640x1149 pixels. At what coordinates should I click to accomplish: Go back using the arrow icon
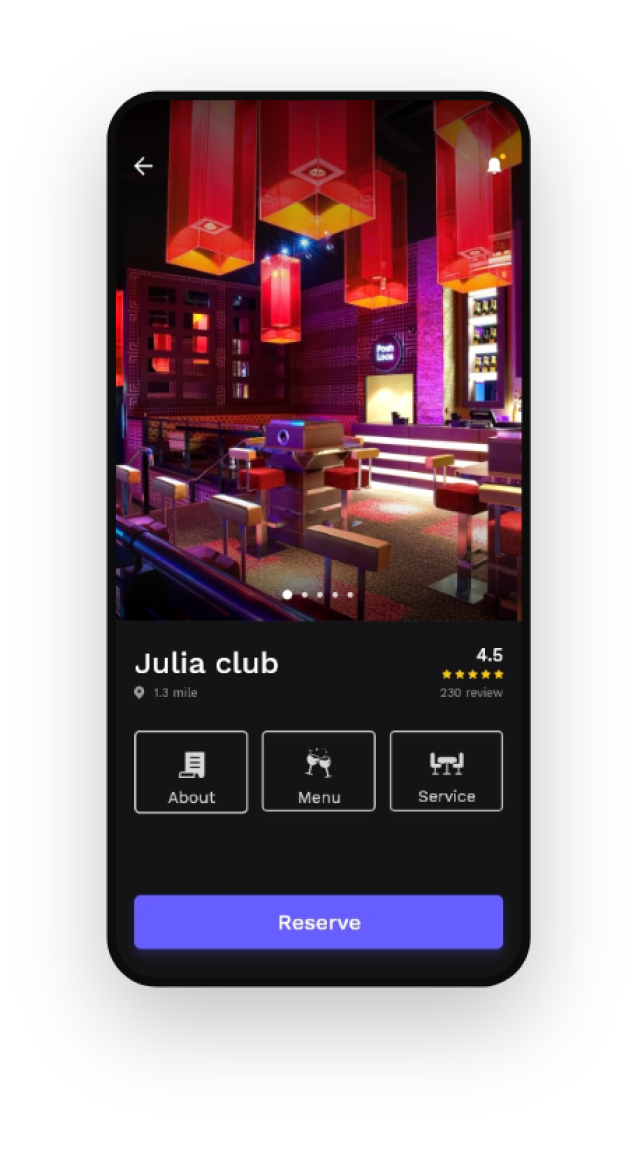tap(144, 166)
